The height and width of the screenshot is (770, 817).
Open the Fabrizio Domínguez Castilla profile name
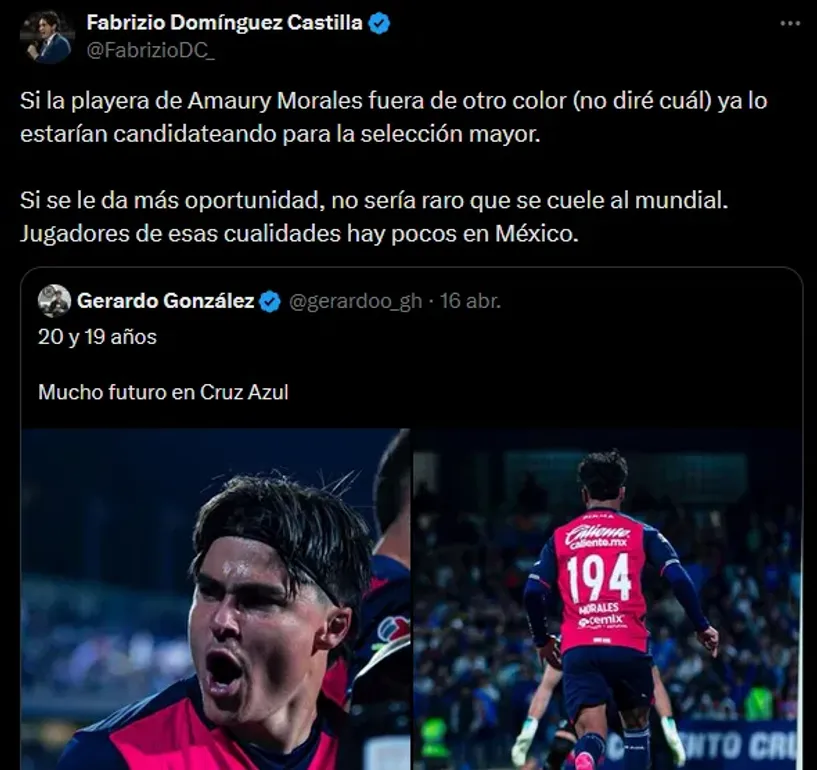(224, 23)
